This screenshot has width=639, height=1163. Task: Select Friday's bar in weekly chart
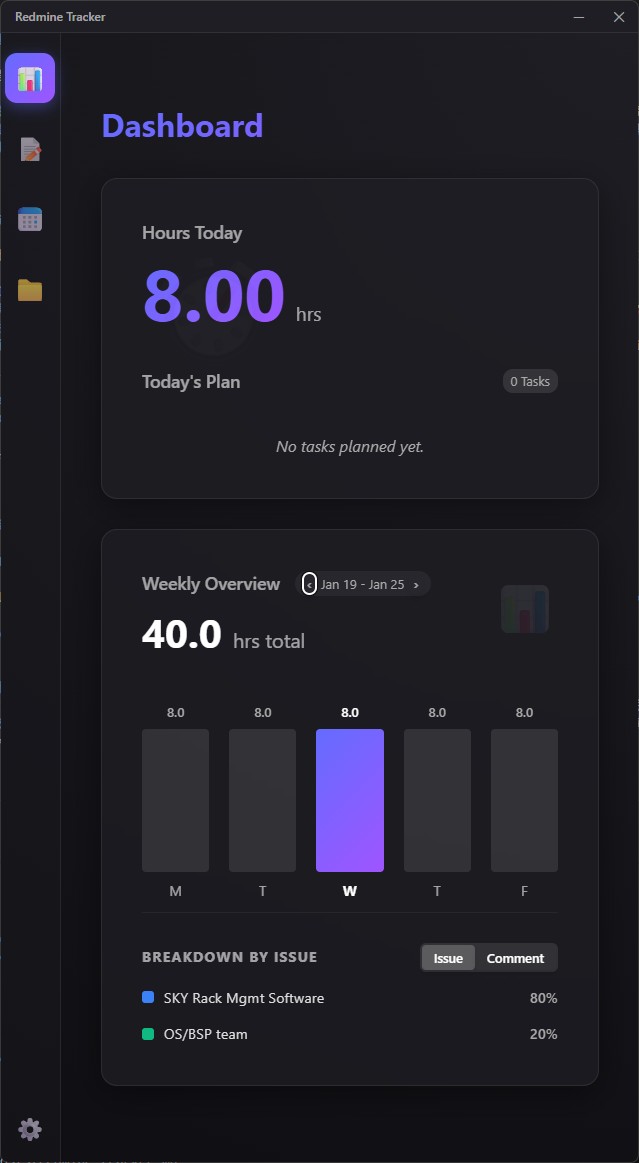pyautogui.click(x=524, y=800)
